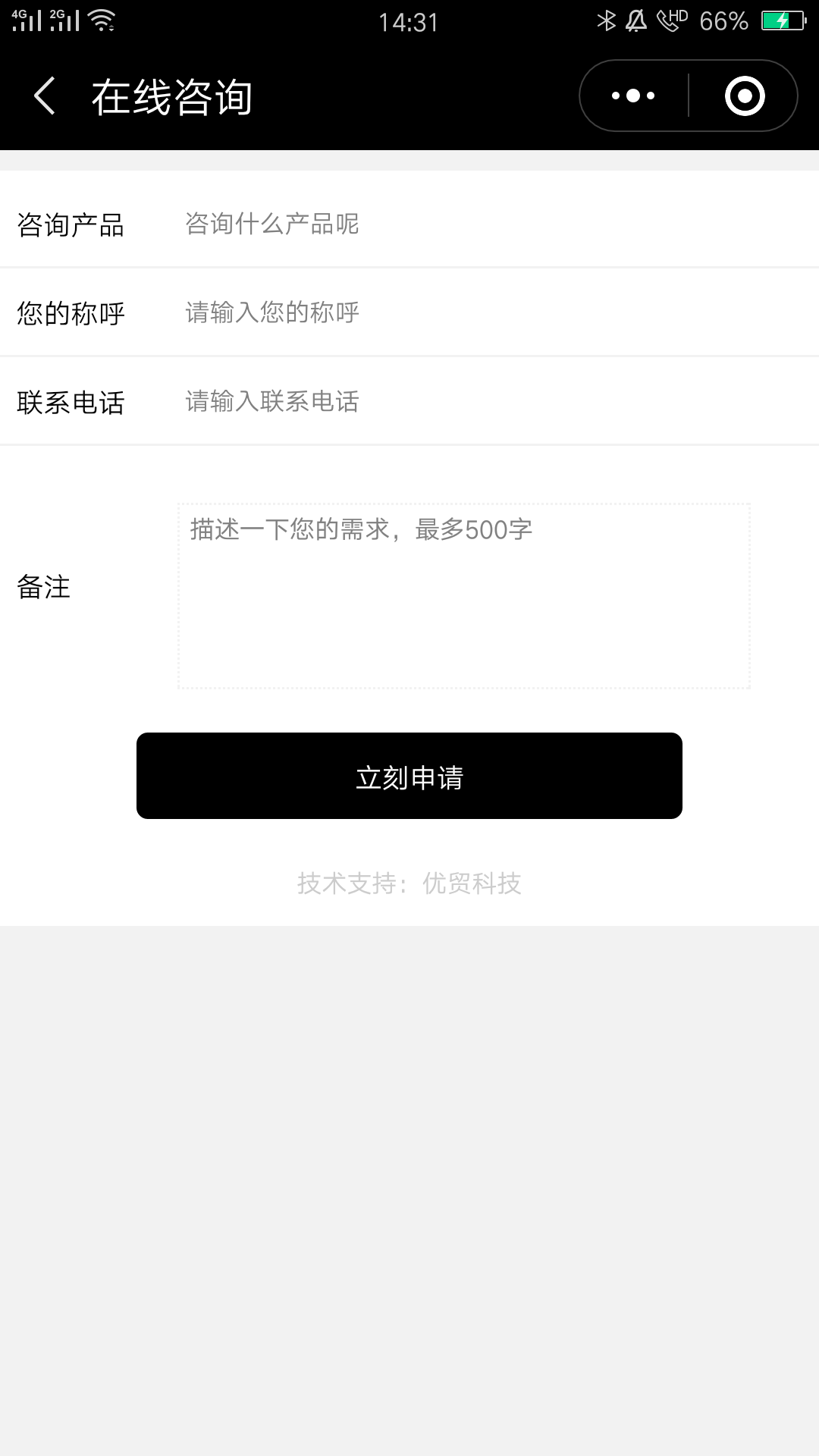Open the mini program more options menu
This screenshot has width=819, height=1456.
pyautogui.click(x=633, y=96)
